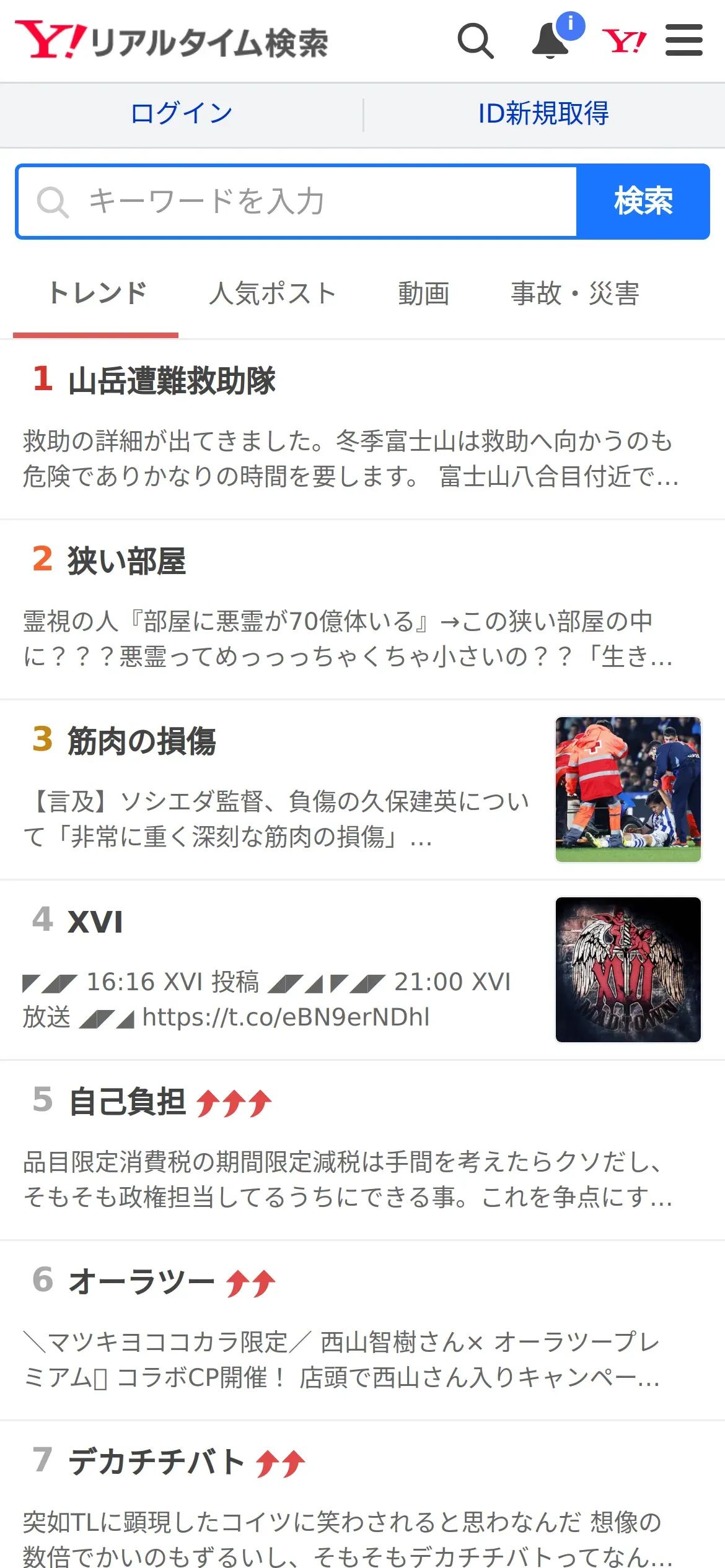Screen dimensions: 725x1568
Task: Open trend オーラツー
Action: [x=141, y=1282]
